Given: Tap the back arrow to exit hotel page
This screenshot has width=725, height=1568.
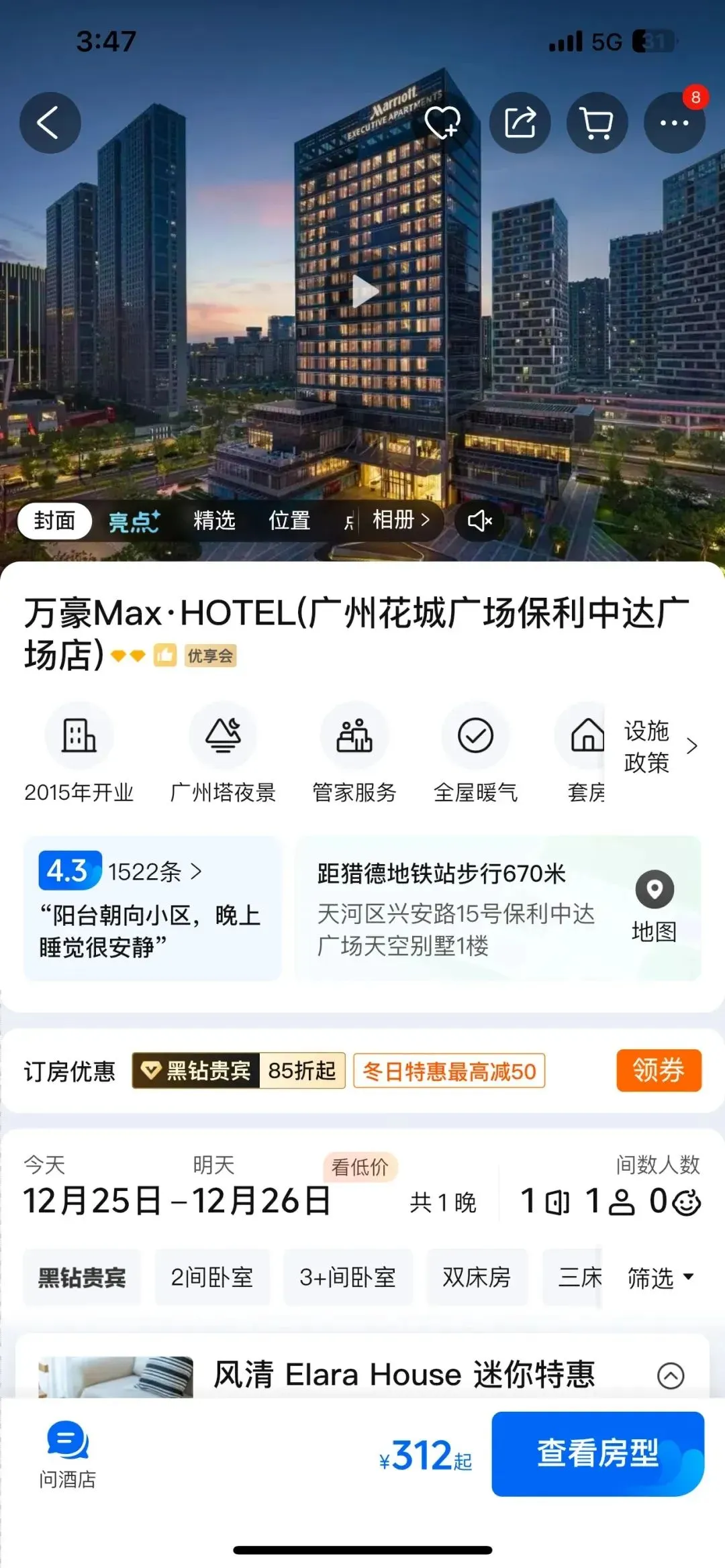Looking at the screenshot, I should pyautogui.click(x=50, y=122).
